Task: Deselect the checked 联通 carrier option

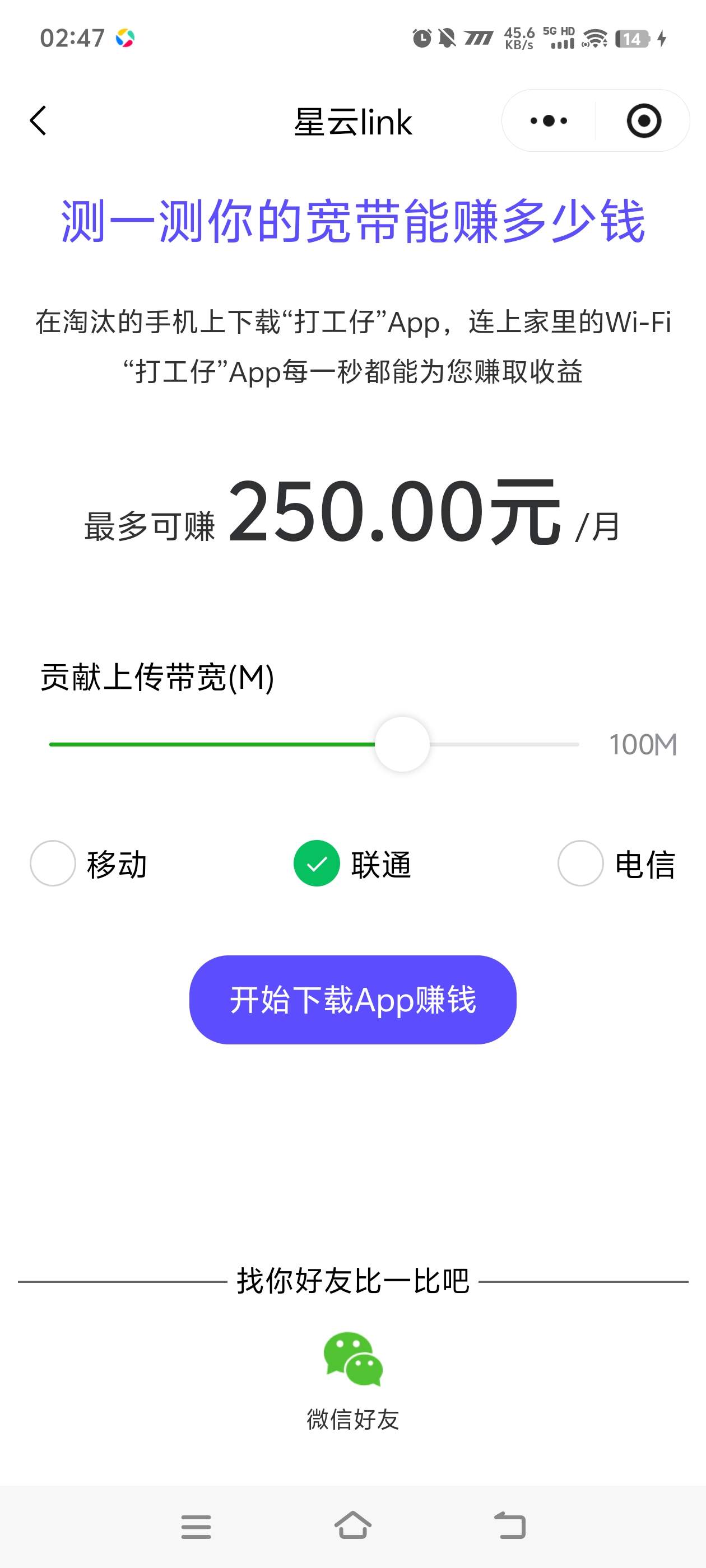Action: click(317, 862)
